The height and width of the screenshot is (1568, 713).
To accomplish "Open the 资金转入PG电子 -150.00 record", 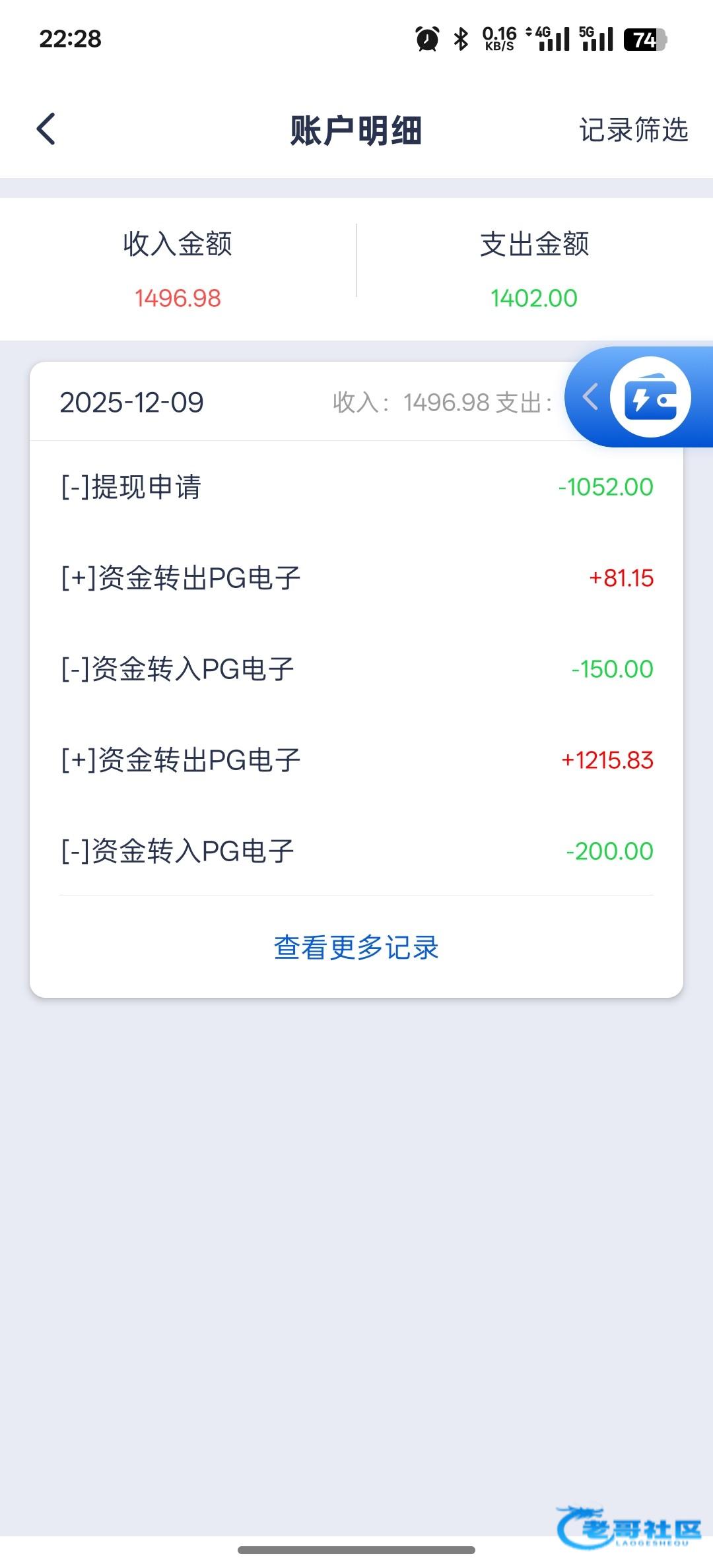I will (356, 669).
